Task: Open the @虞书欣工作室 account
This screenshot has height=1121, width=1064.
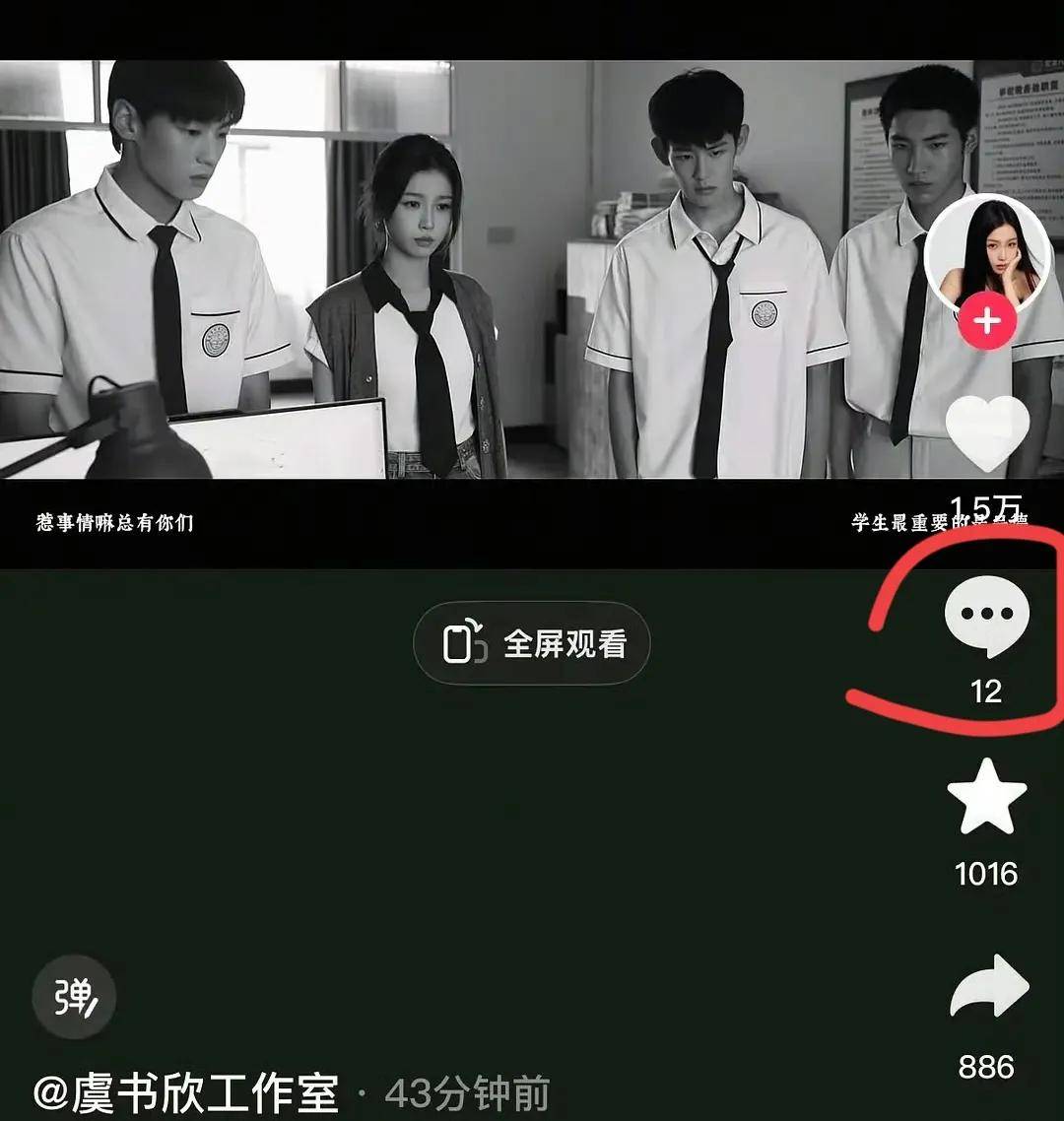Action: (187, 1093)
